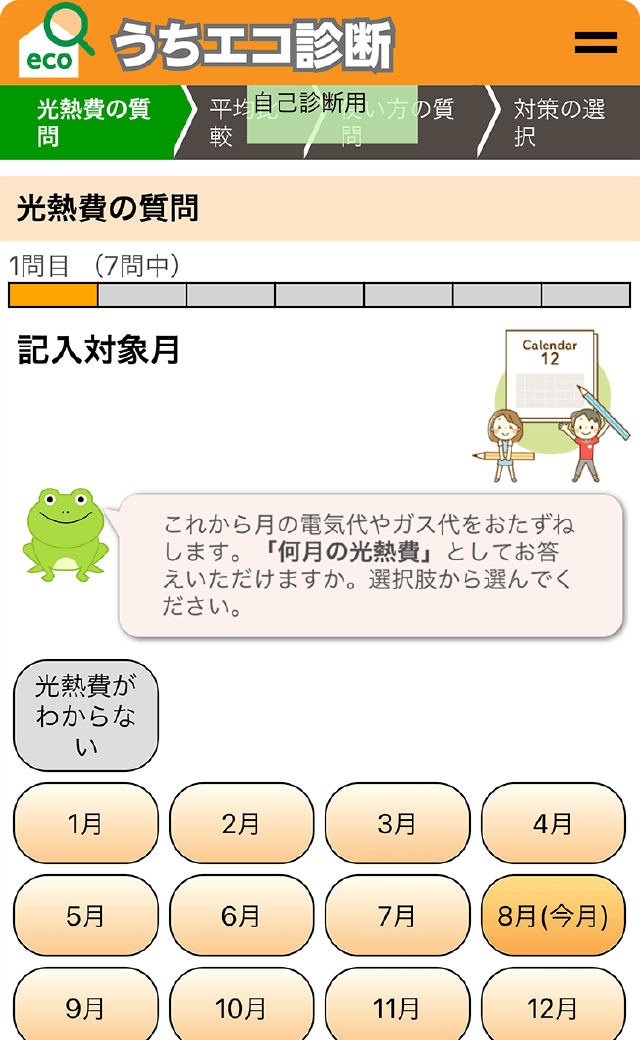Screen dimensions: 640x1040
Task: Choose 2月 as the target month
Action: tap(242, 823)
